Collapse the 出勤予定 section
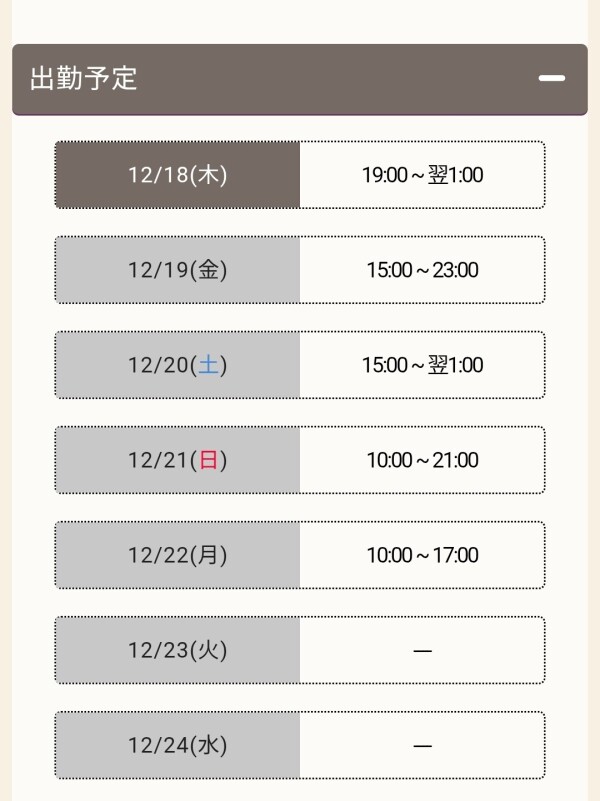The width and height of the screenshot is (600, 801). coord(552,79)
